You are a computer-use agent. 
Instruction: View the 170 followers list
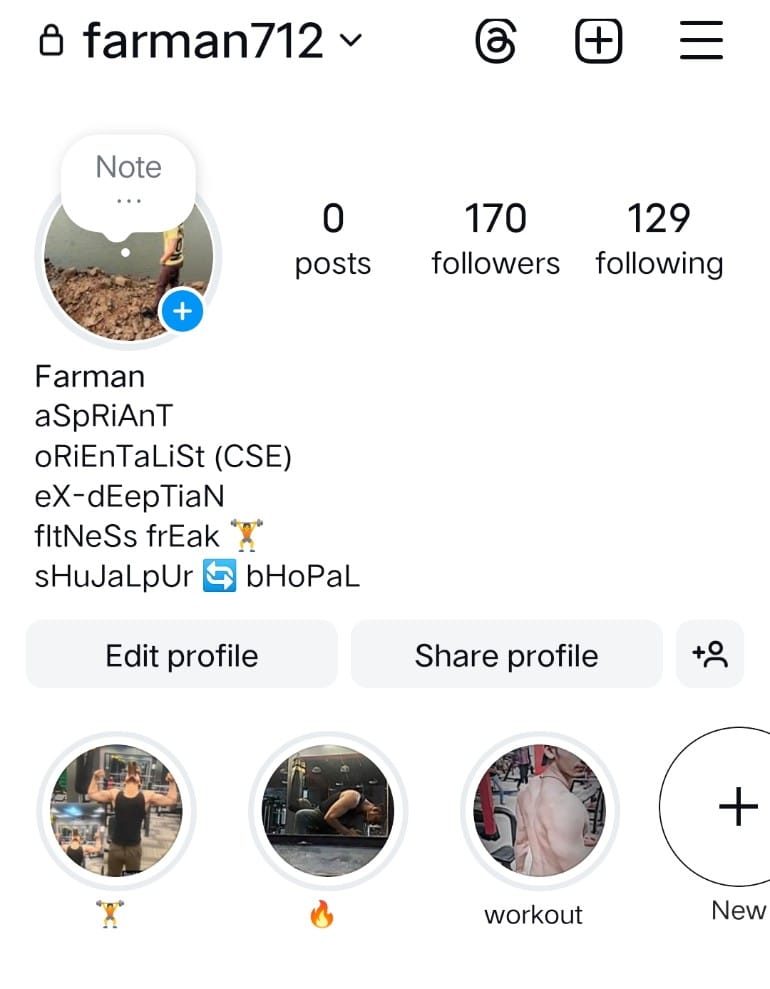click(495, 238)
